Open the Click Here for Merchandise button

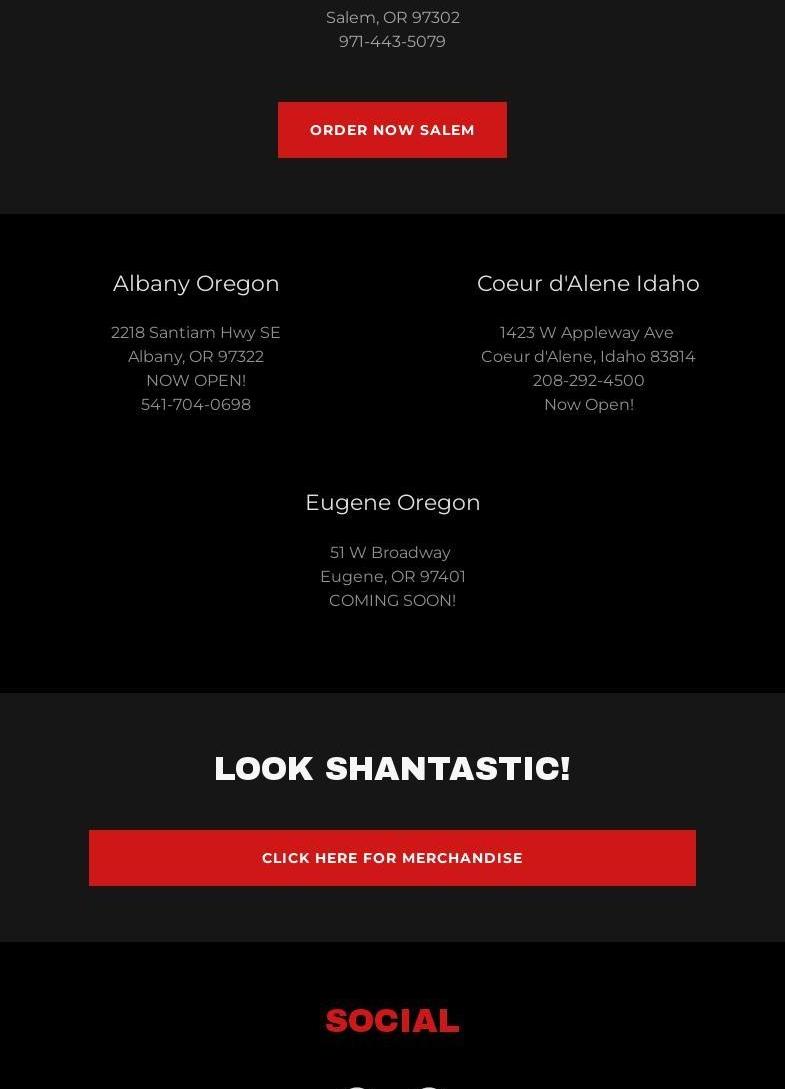point(392,858)
